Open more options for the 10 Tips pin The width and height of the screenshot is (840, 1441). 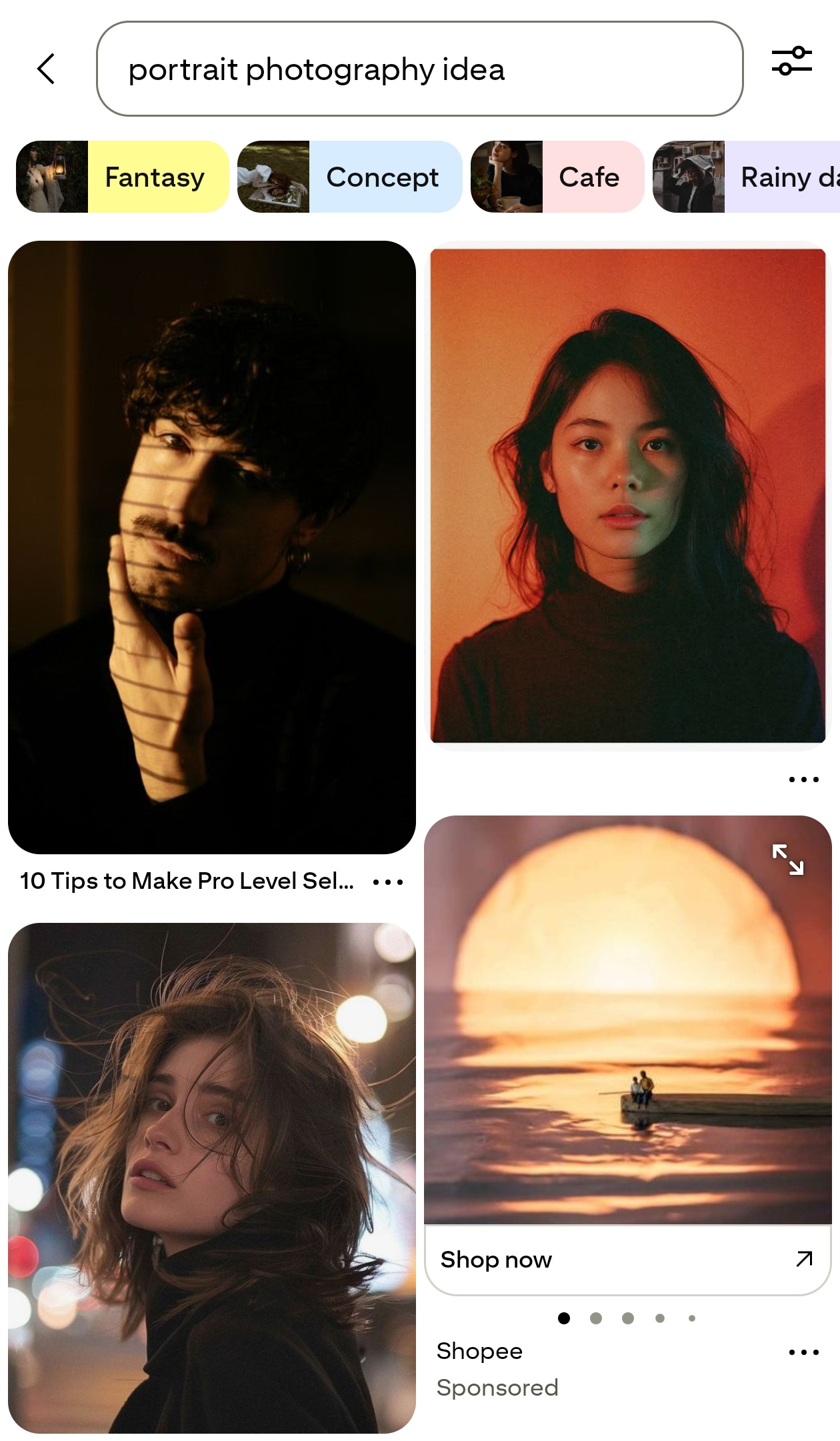(388, 882)
